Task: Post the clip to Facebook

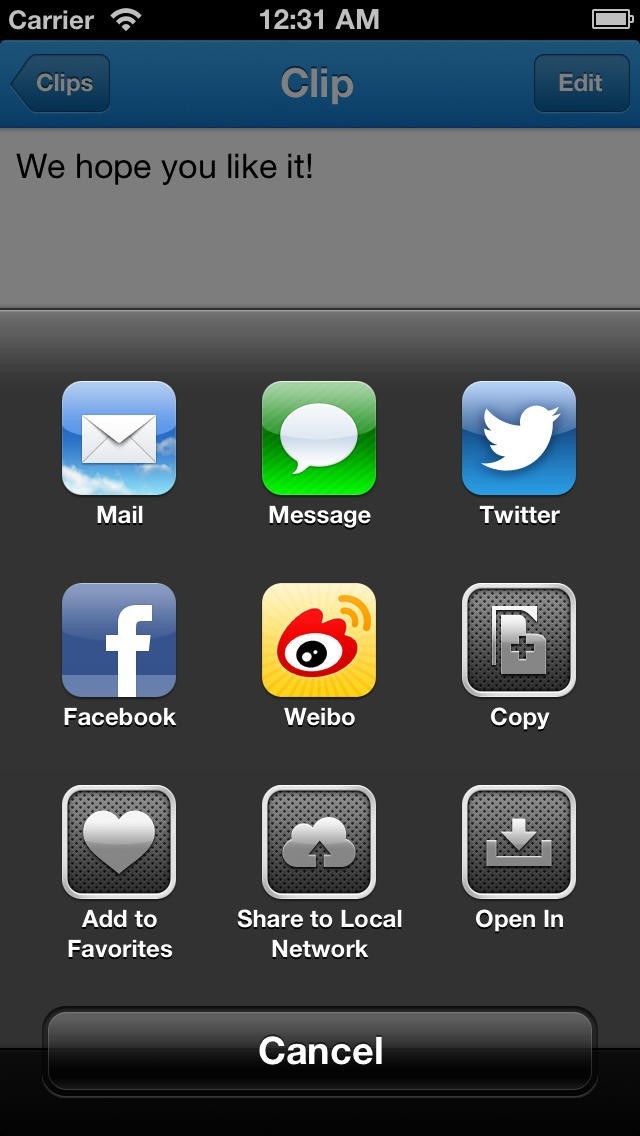Action: point(119,641)
